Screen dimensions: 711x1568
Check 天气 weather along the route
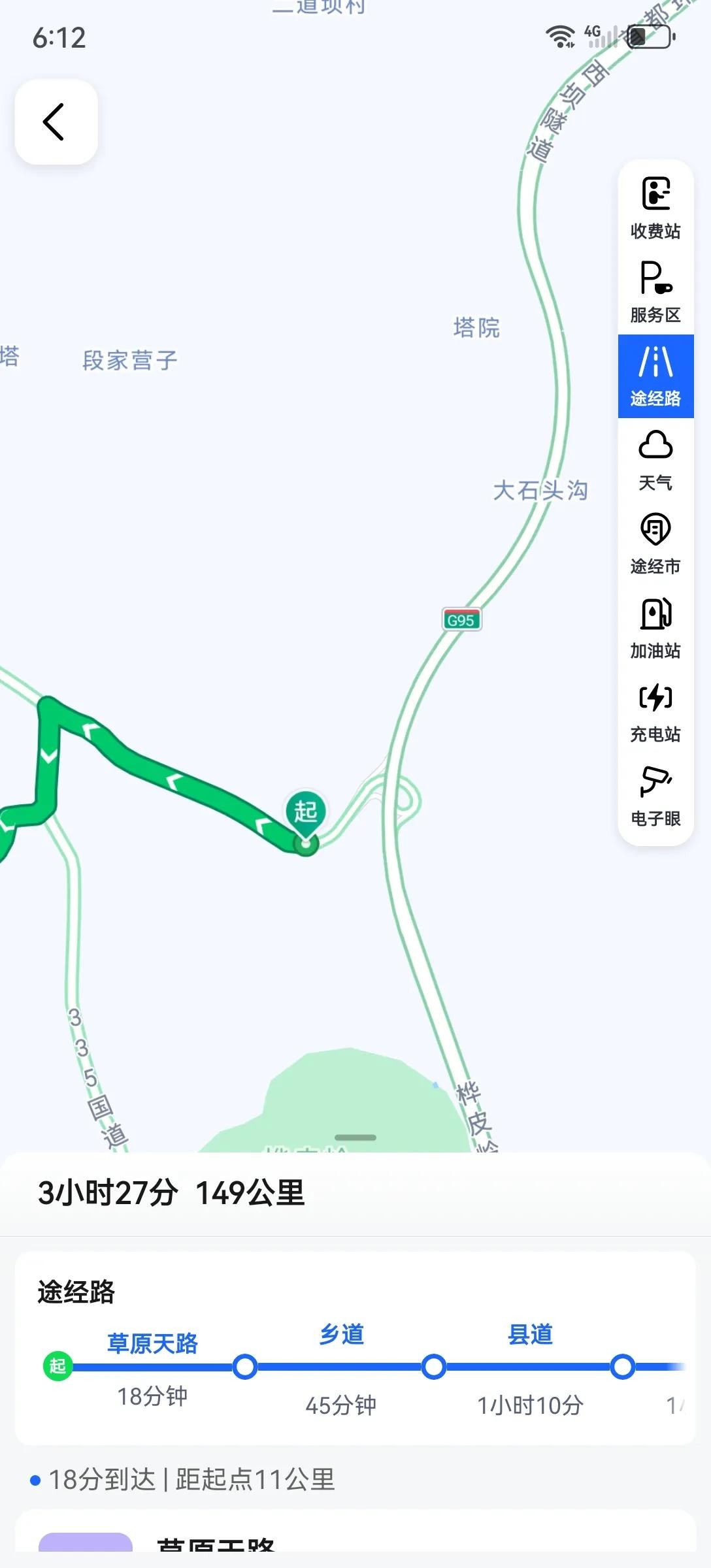pyautogui.click(x=655, y=460)
